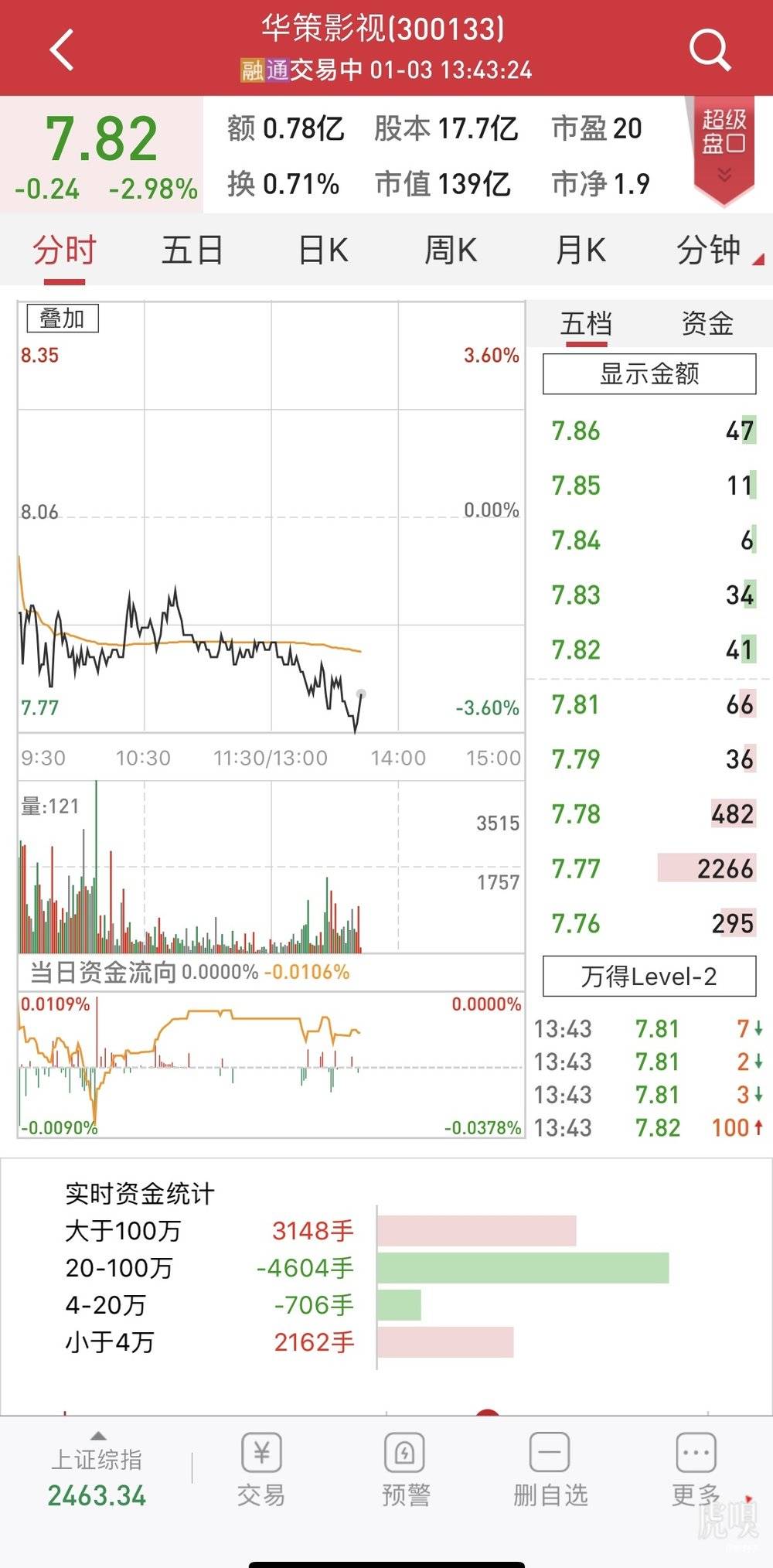The image size is (773, 1568).
Task: Open the 分钟 chart dropdown
Action: click(x=711, y=251)
